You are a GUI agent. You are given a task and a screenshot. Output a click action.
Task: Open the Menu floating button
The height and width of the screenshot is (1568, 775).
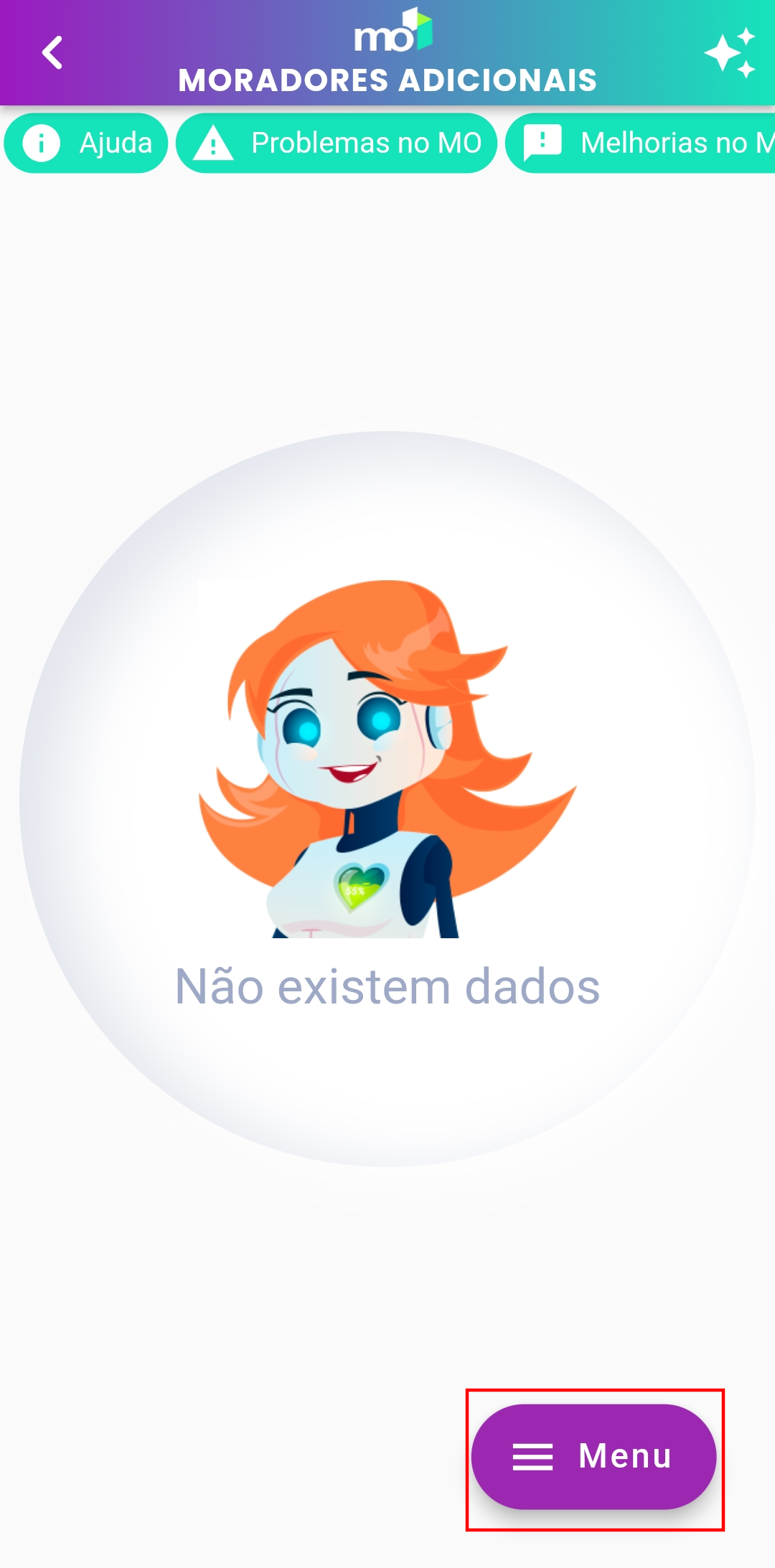tap(596, 1455)
